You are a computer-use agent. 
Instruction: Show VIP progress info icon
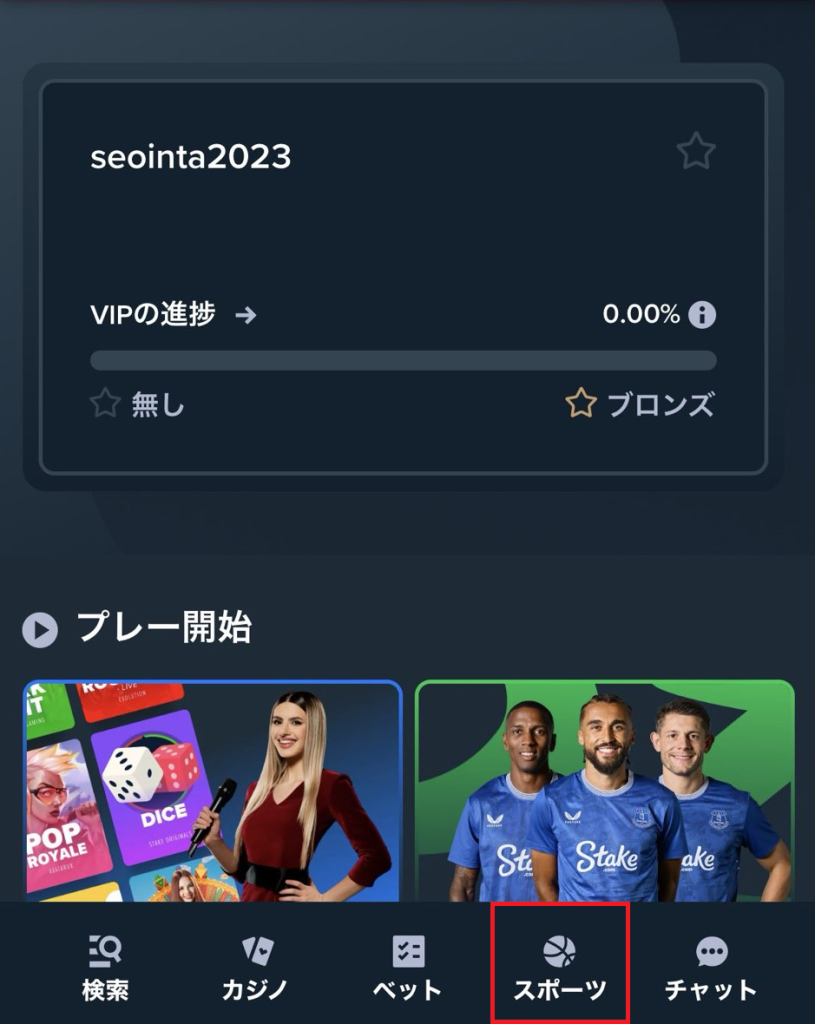703,315
